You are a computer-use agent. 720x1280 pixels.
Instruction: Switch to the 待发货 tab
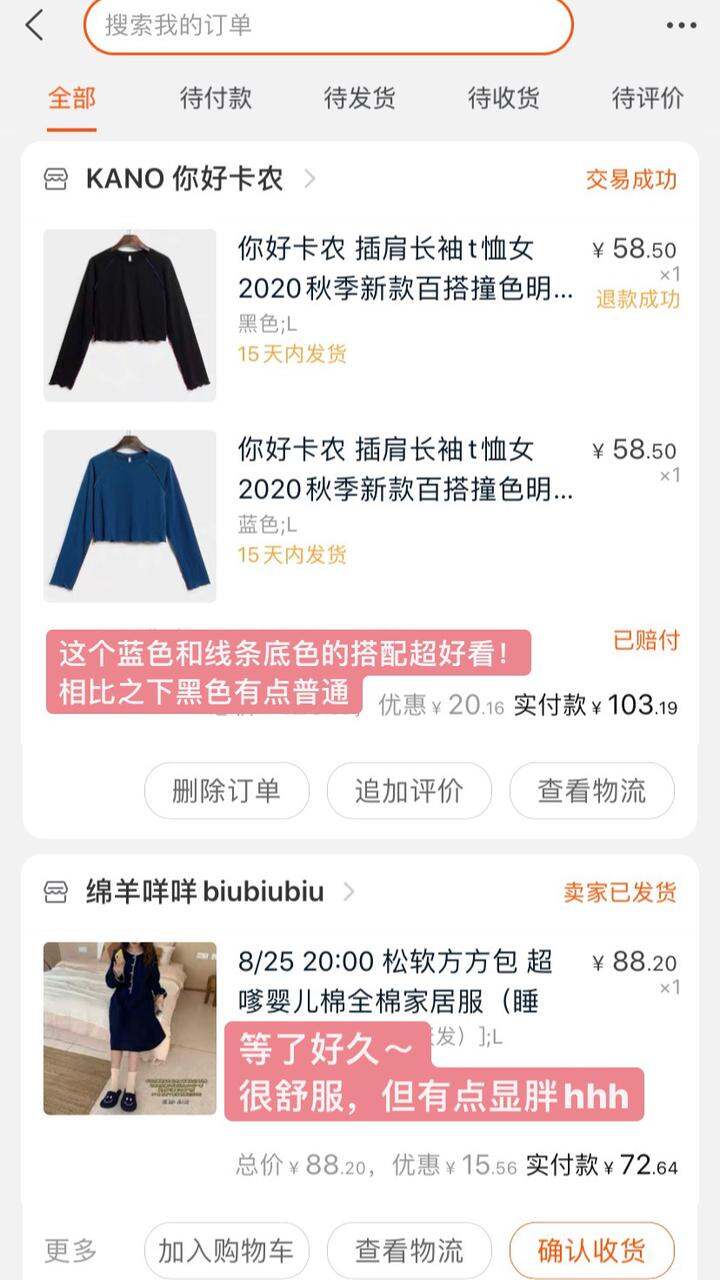360,98
